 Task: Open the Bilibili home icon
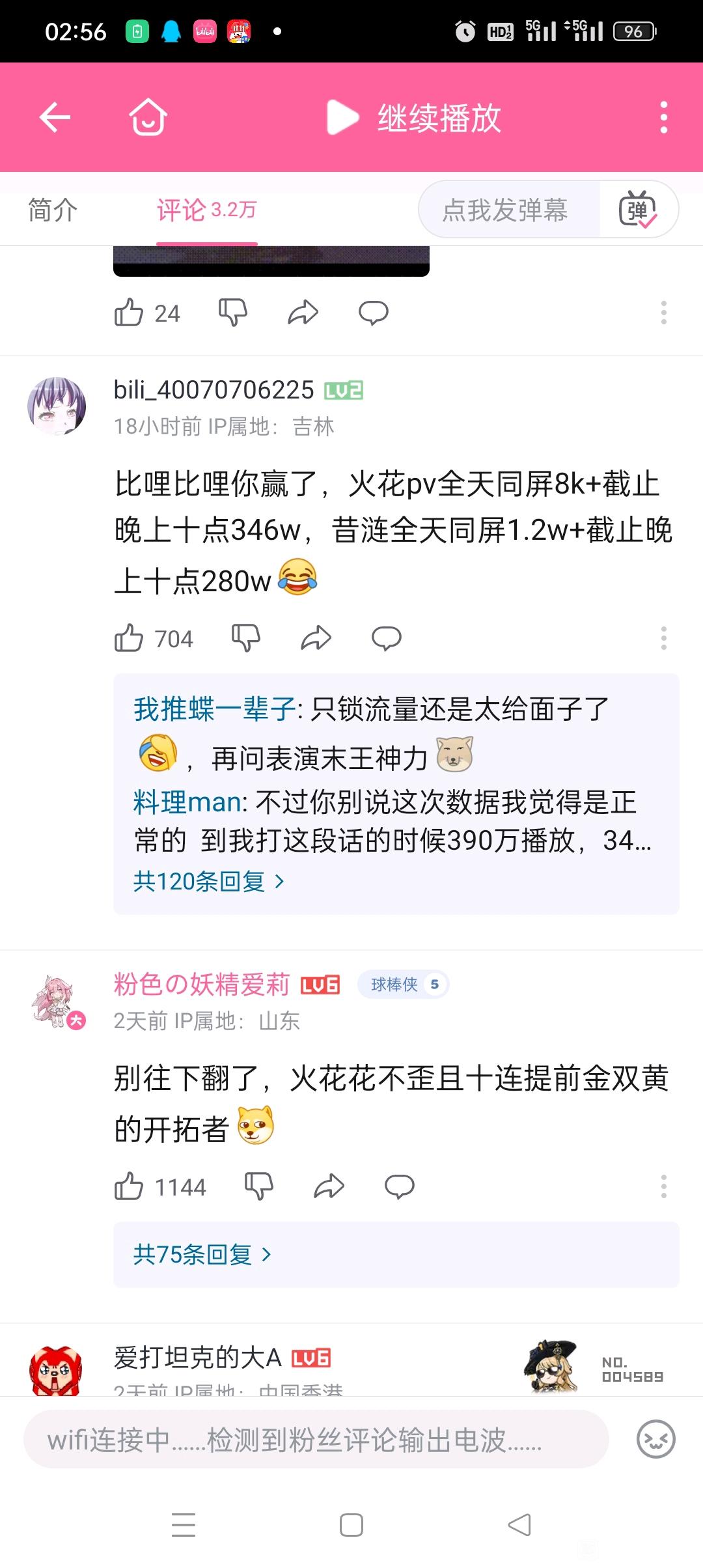point(148,118)
